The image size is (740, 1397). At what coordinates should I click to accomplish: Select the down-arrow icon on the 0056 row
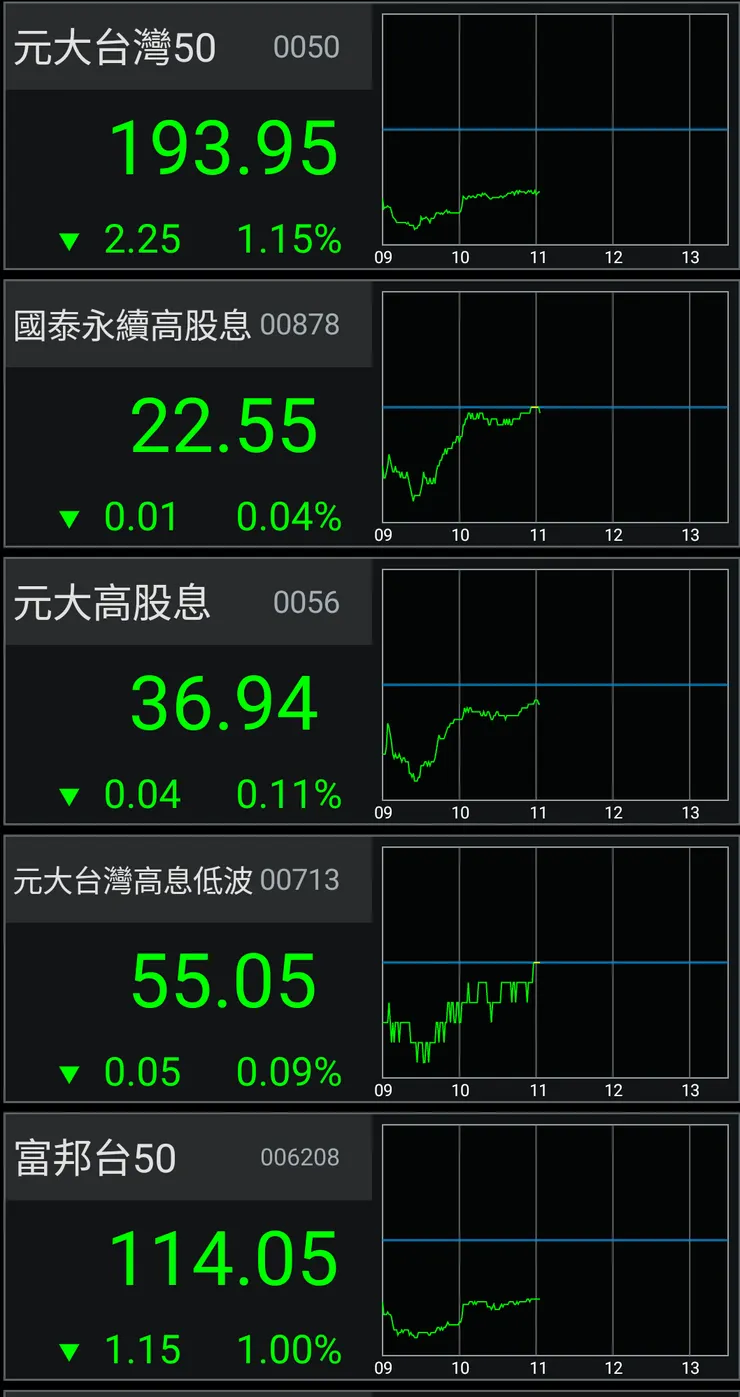click(x=69, y=794)
